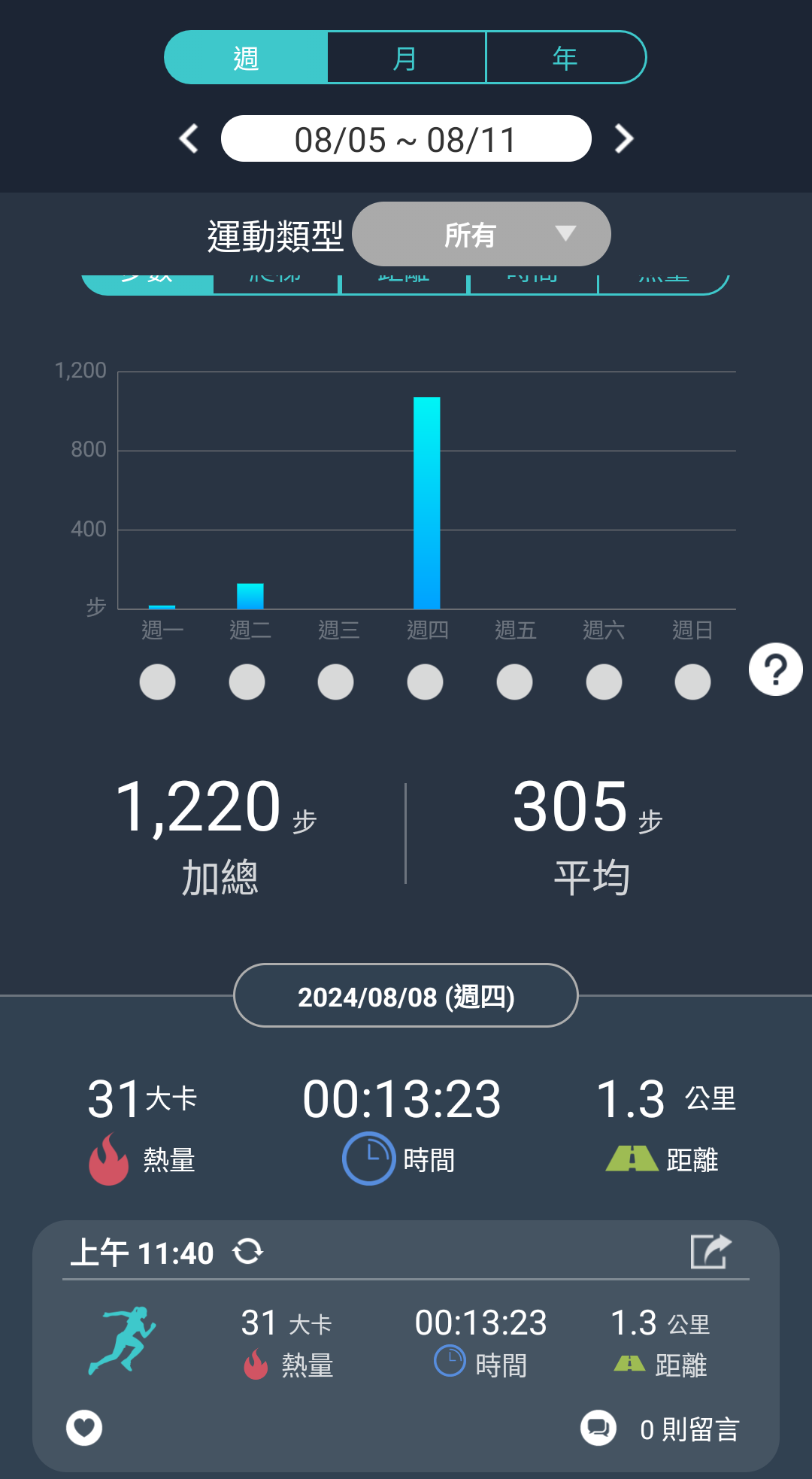Screen dimensions: 812x1479
Task: Open the 0 則留言 comments
Action: pos(660,1428)
